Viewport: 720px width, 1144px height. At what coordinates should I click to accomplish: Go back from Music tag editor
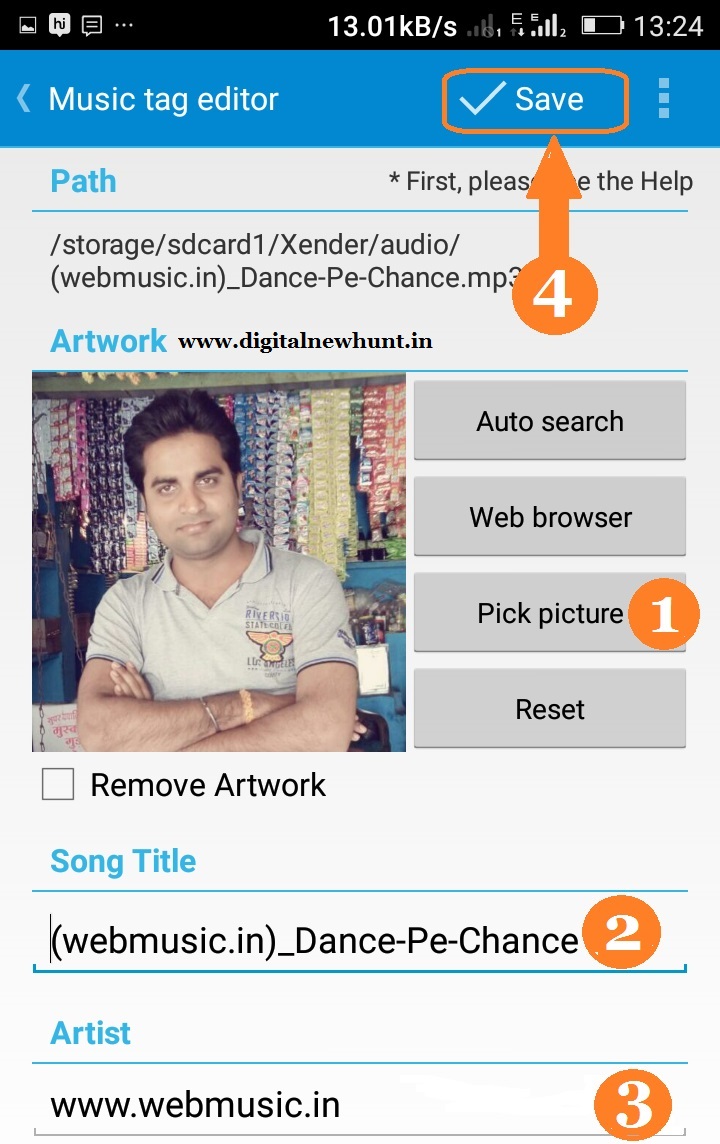coord(25,99)
